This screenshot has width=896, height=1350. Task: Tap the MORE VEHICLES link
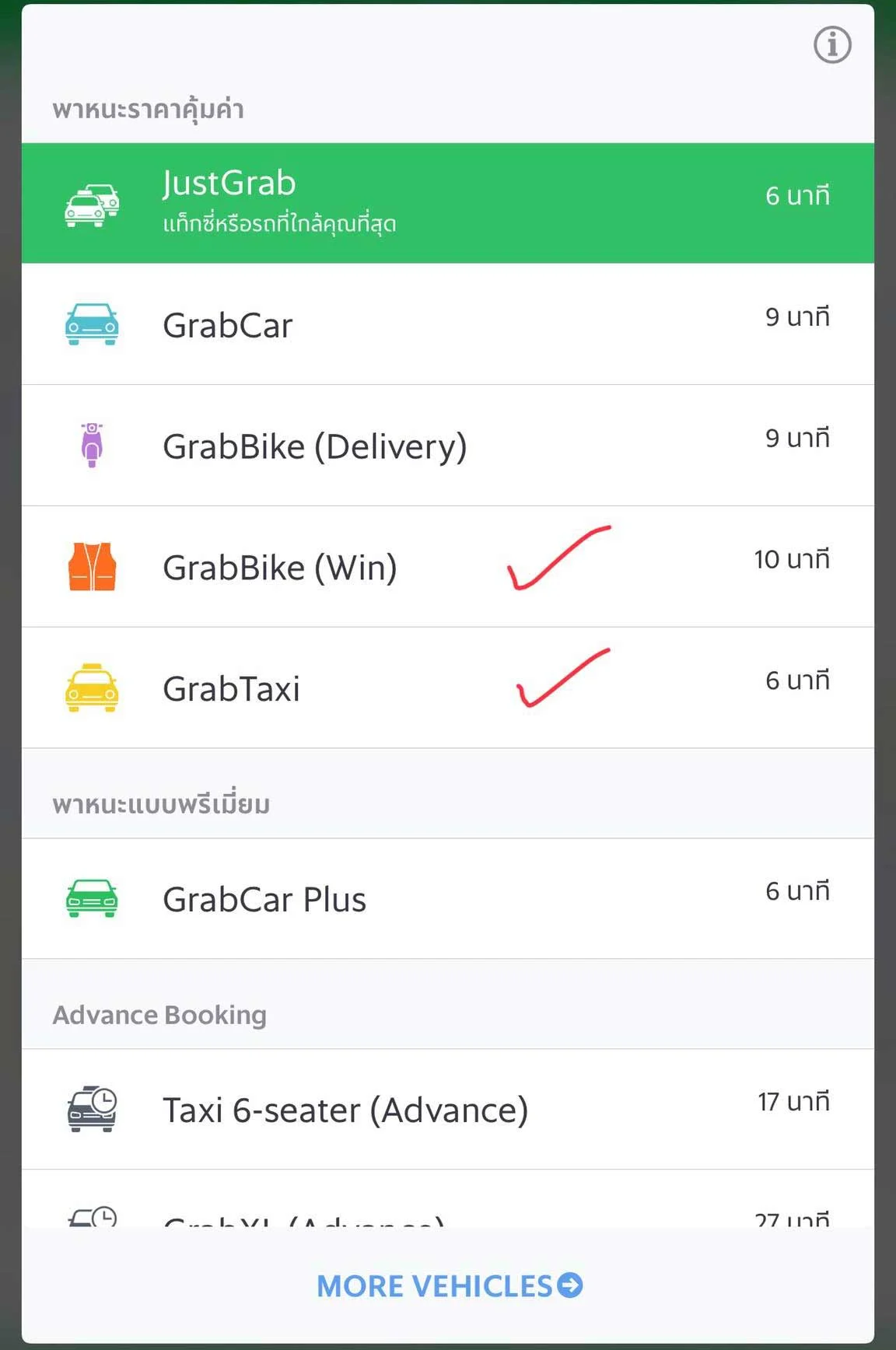(x=449, y=1285)
